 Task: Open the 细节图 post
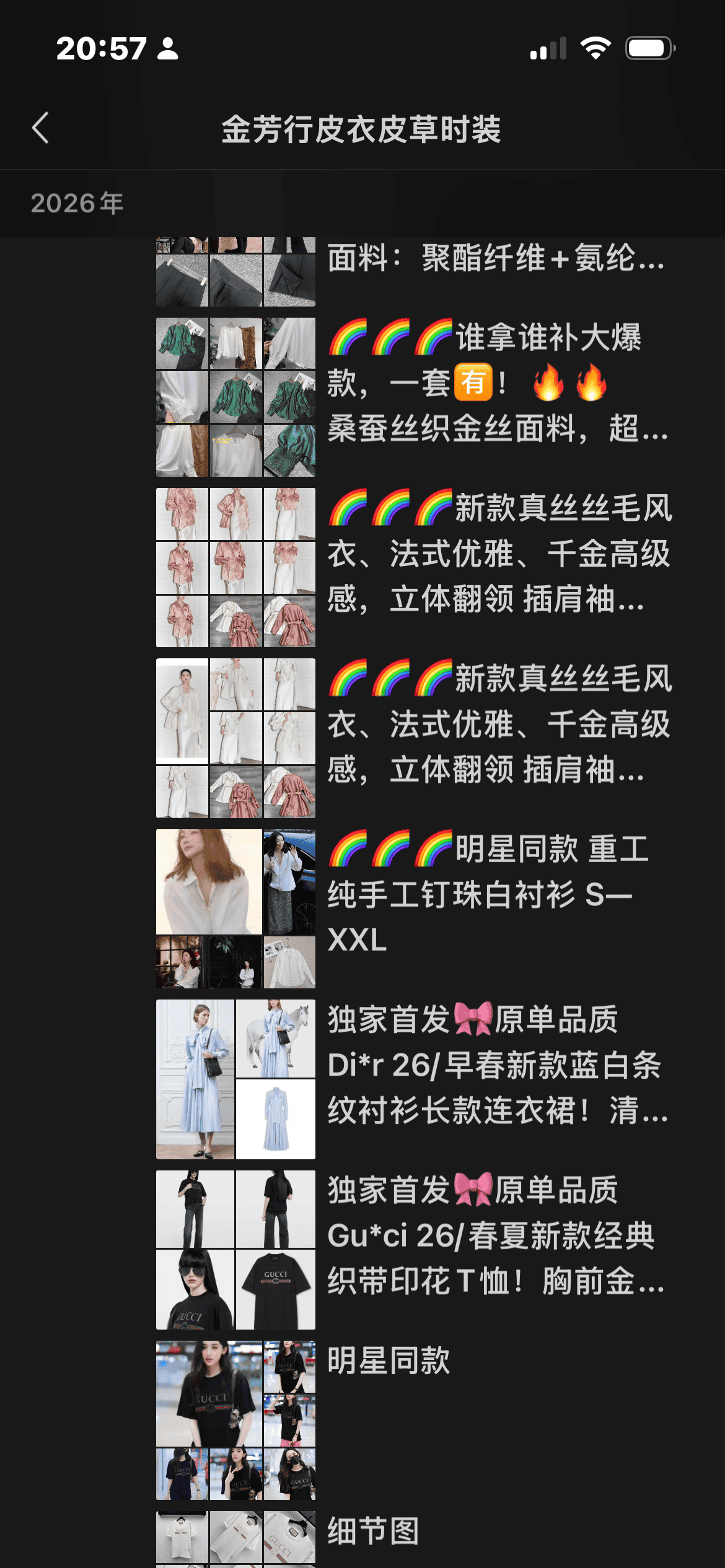point(374,1531)
